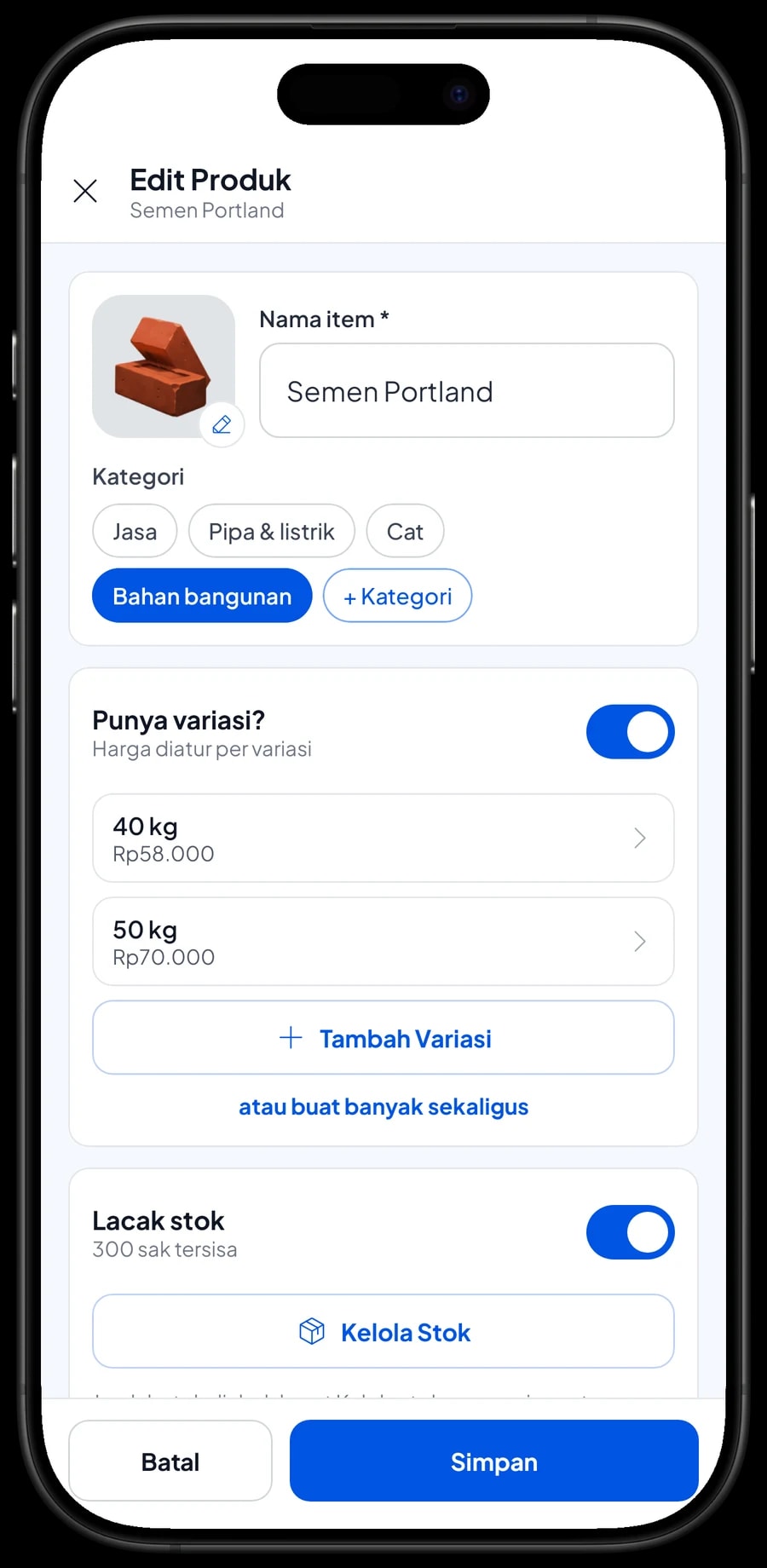Open the 40 kg variation
The image size is (767, 1568).
383,838
